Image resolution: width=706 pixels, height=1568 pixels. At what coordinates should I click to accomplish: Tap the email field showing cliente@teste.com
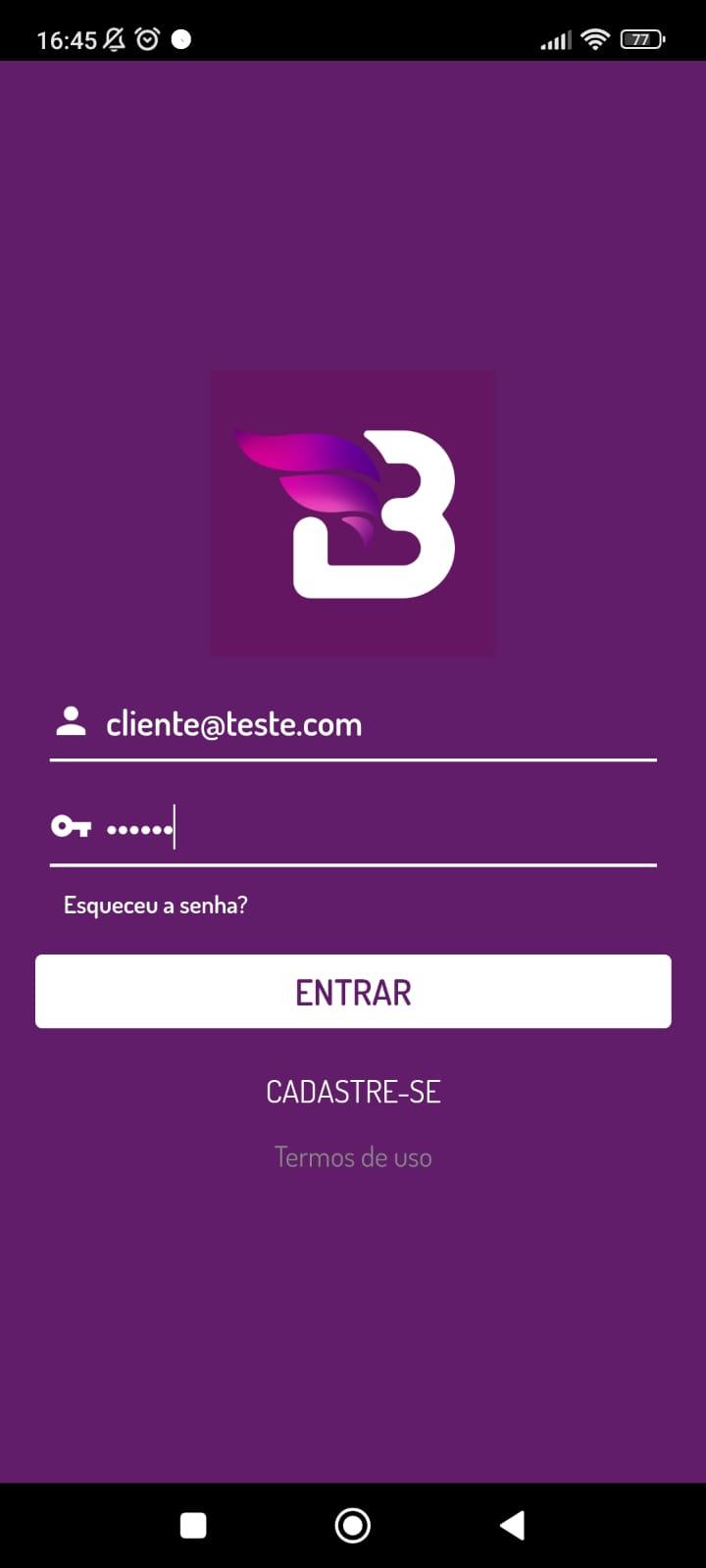(x=353, y=725)
